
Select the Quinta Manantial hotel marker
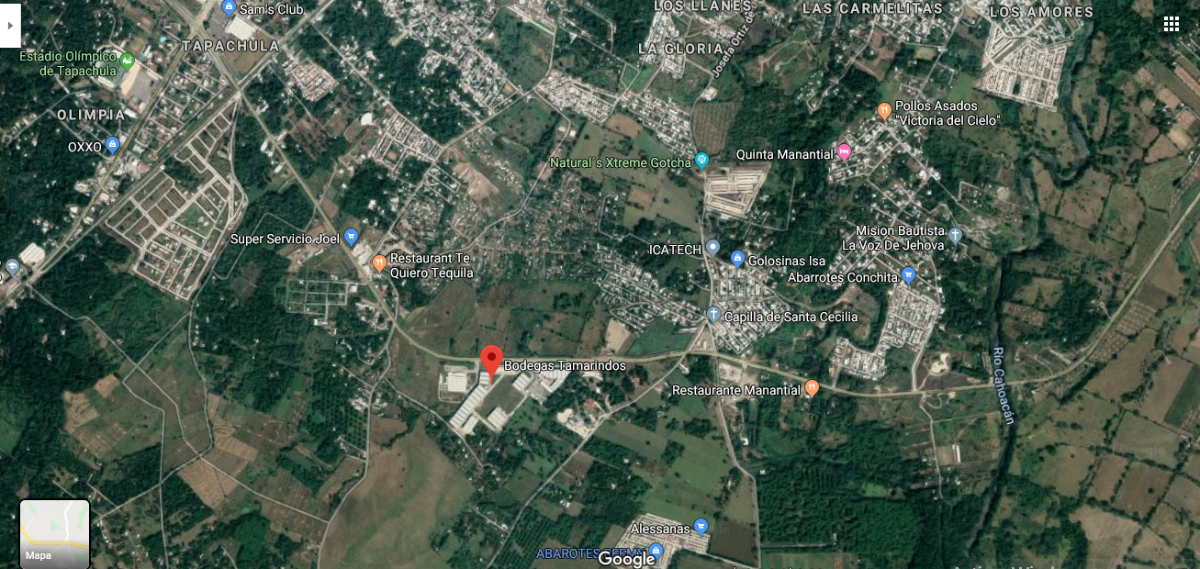(x=844, y=153)
